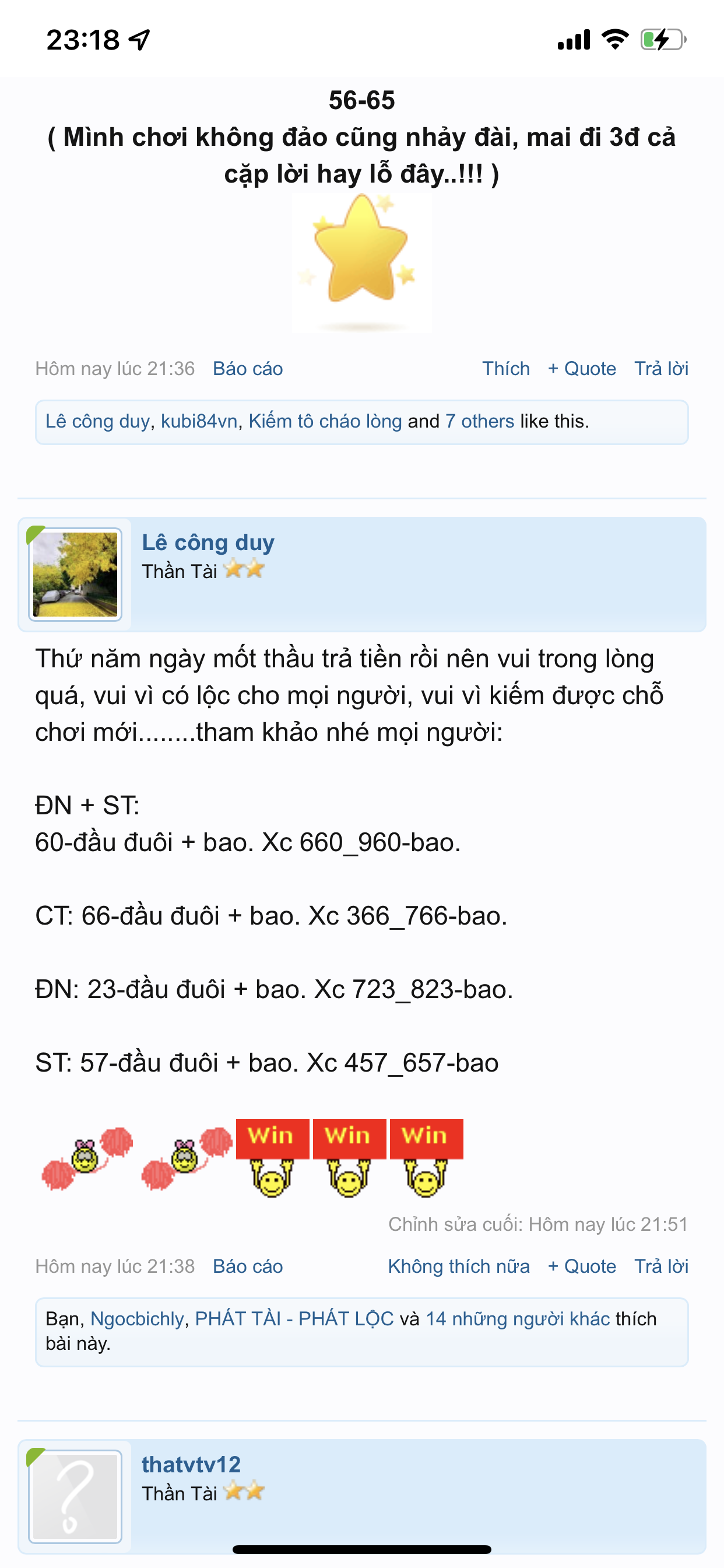Open Lê công duy's avatar
The width and height of the screenshot is (724, 1568).
click(75, 575)
